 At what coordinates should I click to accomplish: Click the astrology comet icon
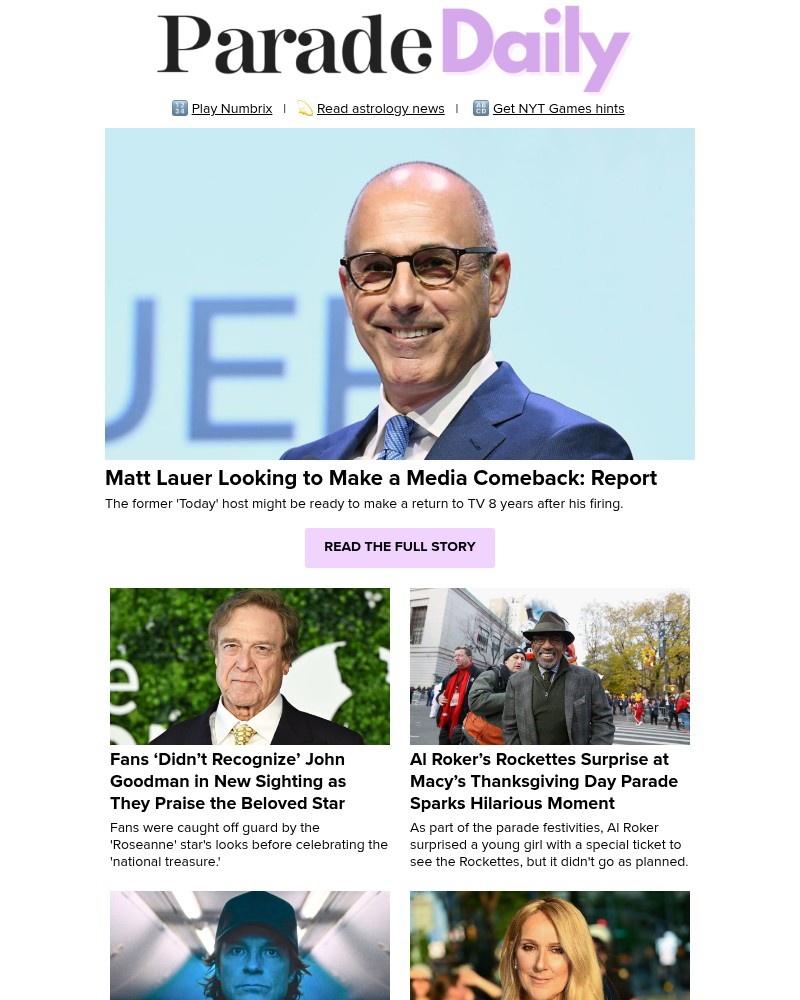tap(305, 107)
